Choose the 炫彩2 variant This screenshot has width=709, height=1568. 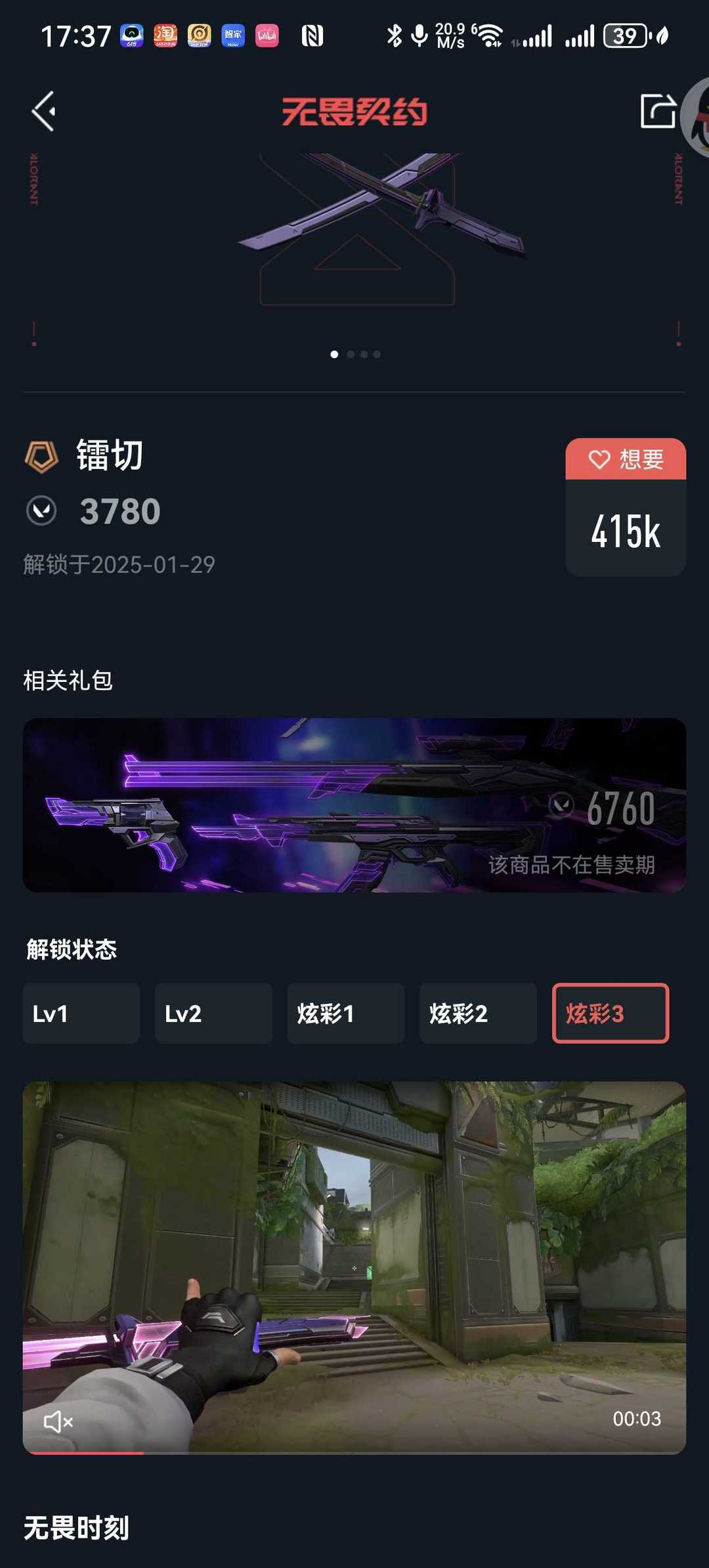pos(478,1014)
